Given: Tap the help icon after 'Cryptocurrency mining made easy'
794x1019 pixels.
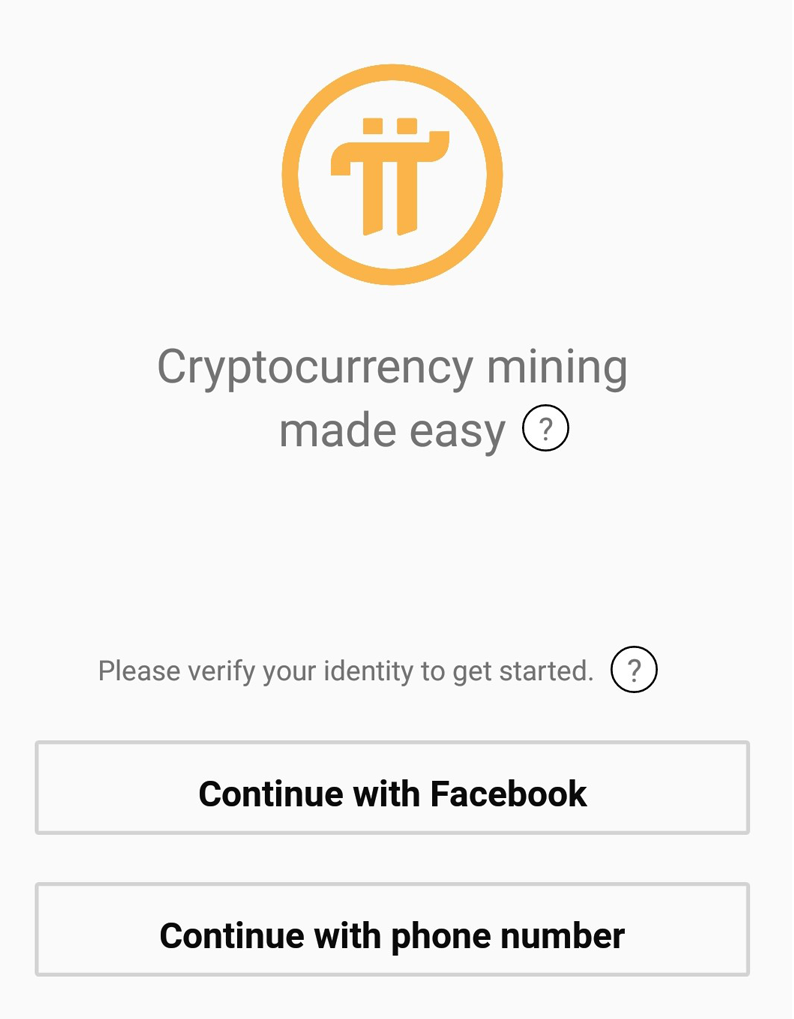Looking at the screenshot, I should [546, 428].
